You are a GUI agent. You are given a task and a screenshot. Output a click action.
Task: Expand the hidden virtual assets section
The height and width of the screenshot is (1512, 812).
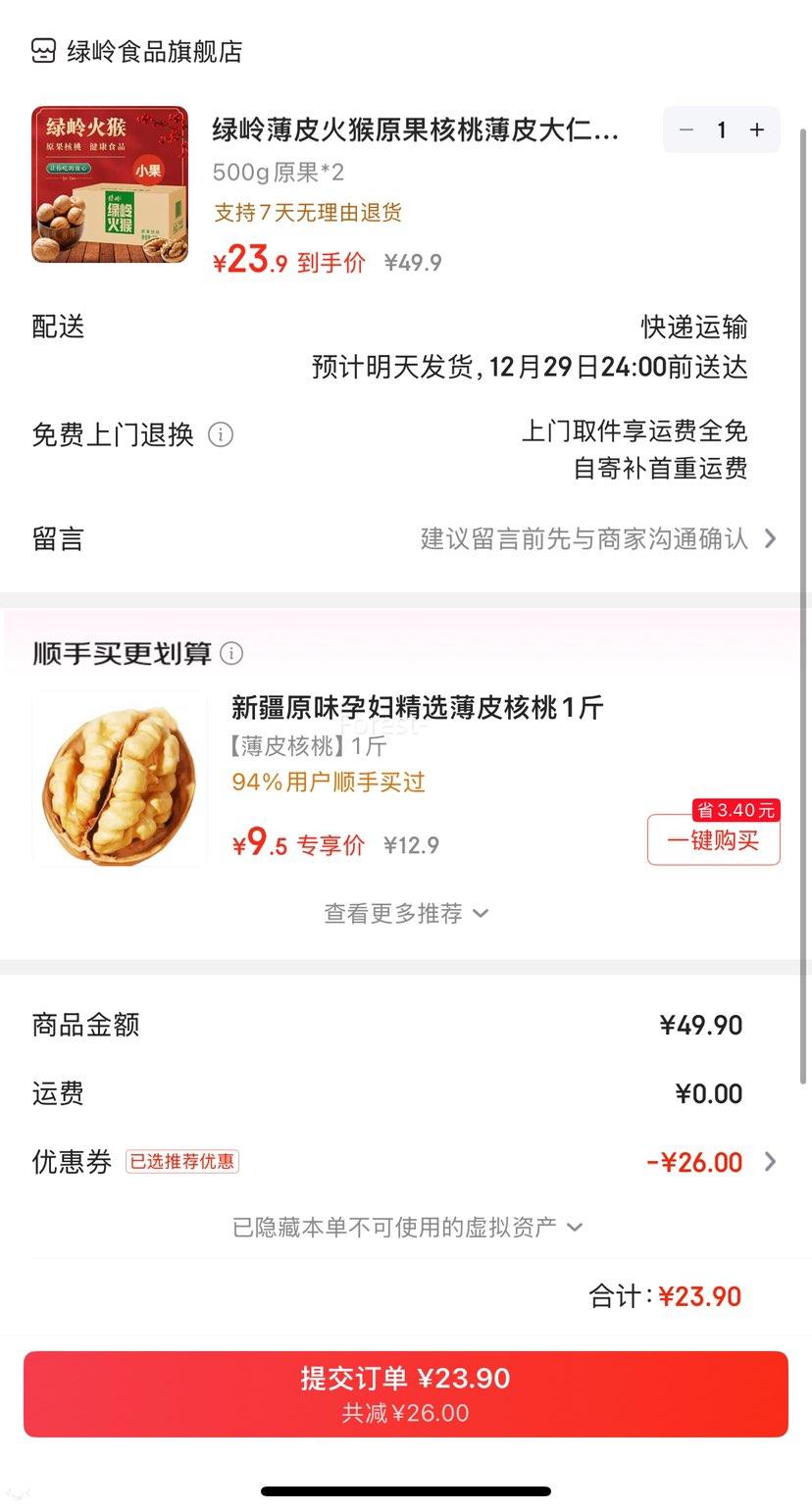[406, 1227]
